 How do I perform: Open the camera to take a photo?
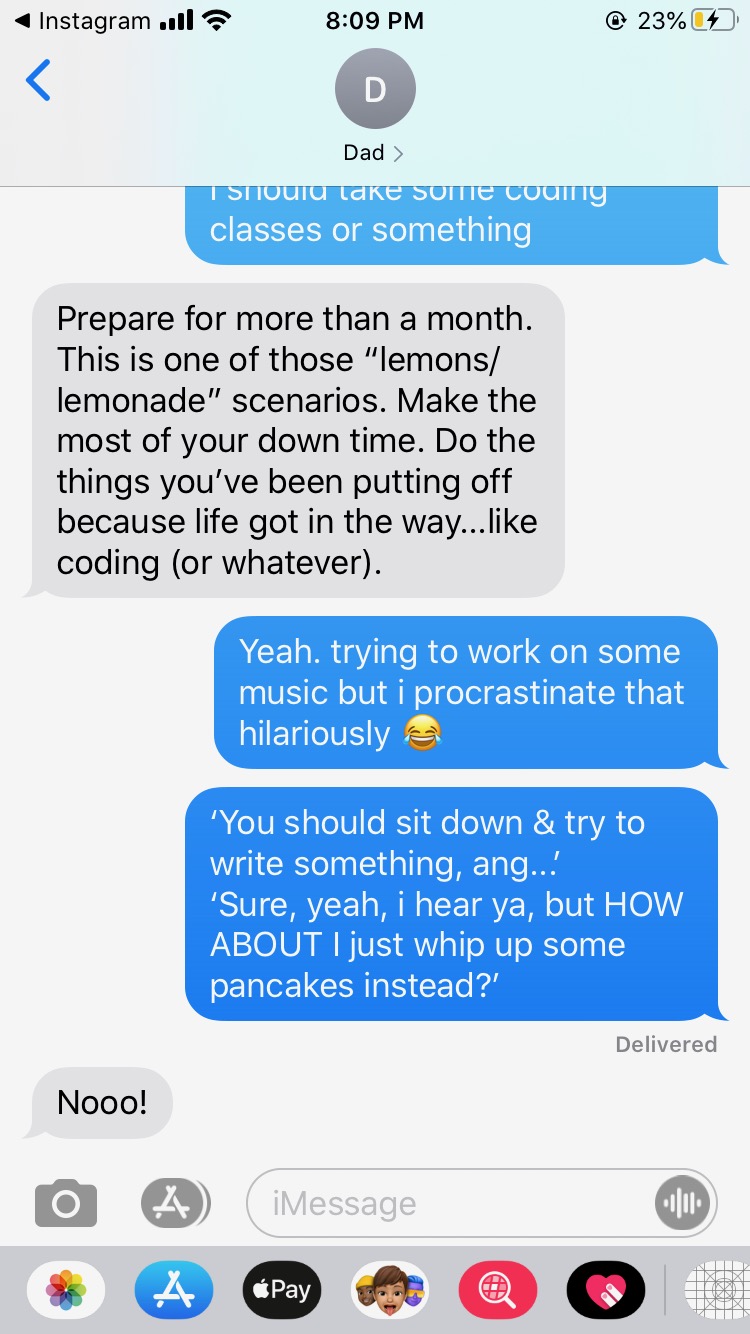[x=66, y=1203]
